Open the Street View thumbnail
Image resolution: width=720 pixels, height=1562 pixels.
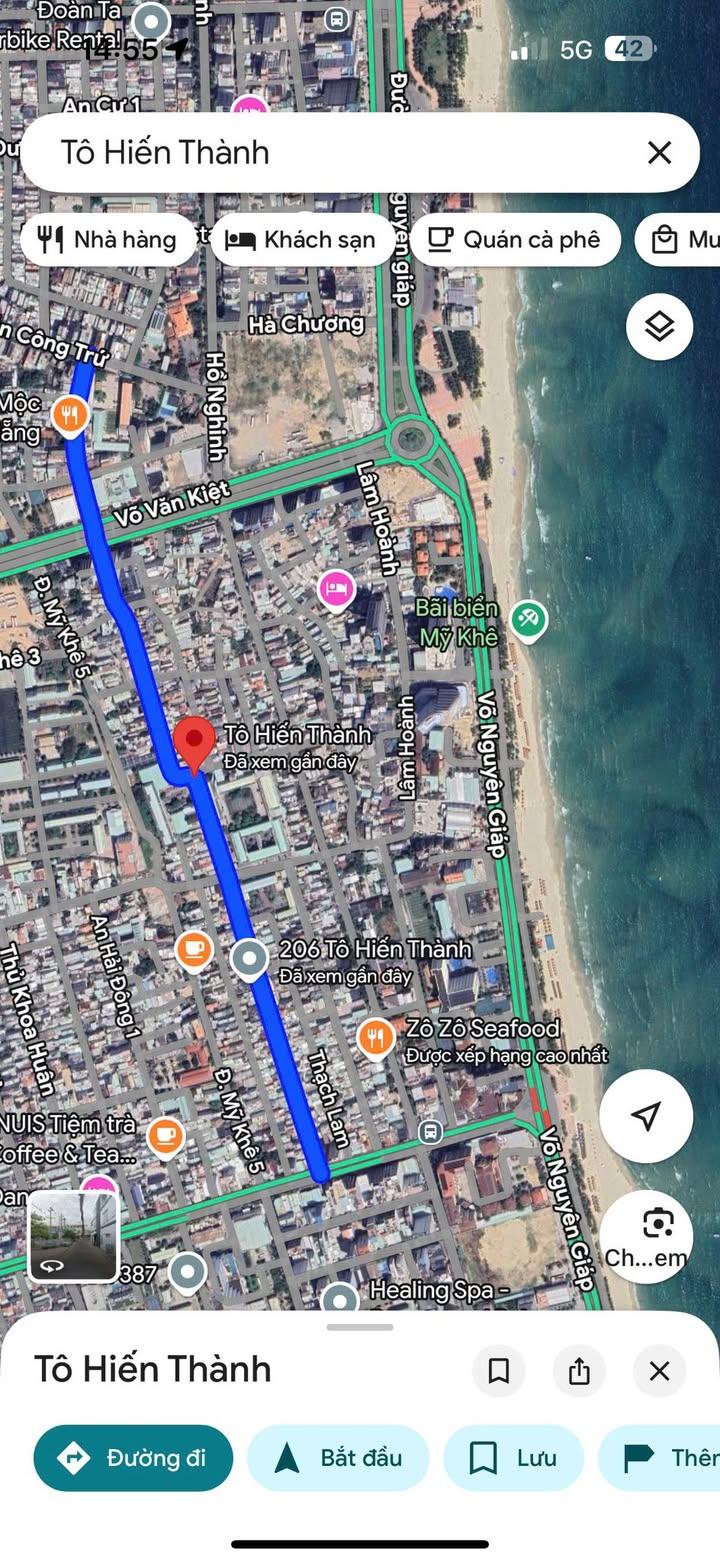click(x=73, y=1236)
